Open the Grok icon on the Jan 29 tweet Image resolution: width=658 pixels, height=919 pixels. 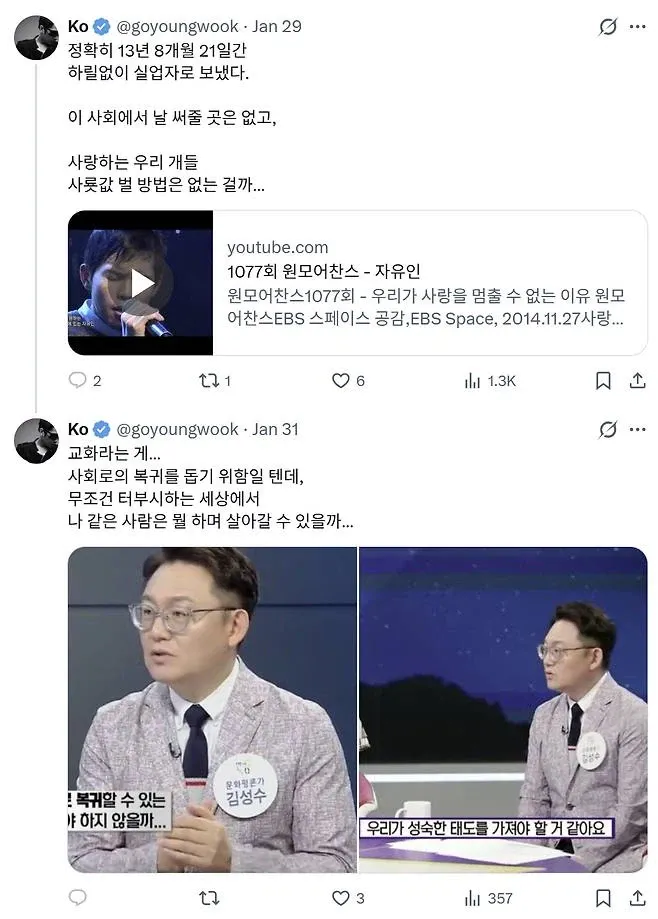[607, 27]
